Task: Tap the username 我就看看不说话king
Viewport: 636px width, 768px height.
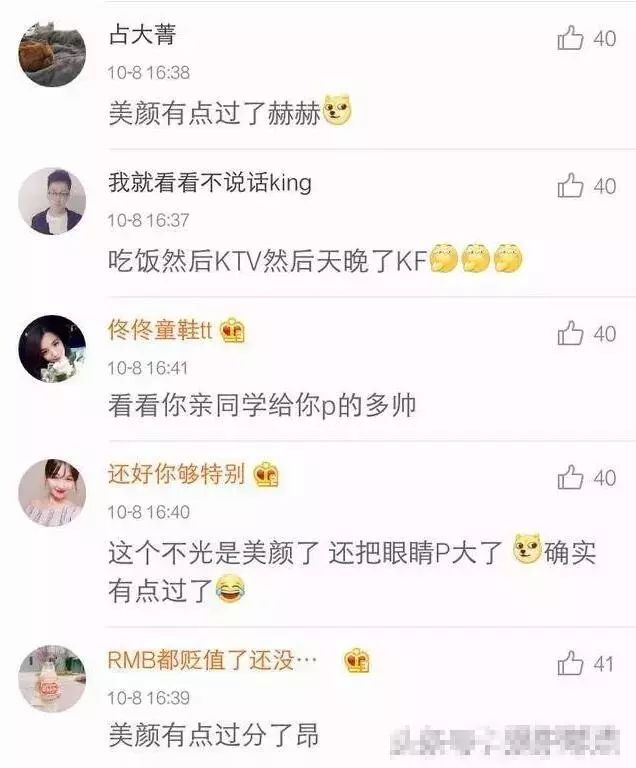Action: [209, 183]
